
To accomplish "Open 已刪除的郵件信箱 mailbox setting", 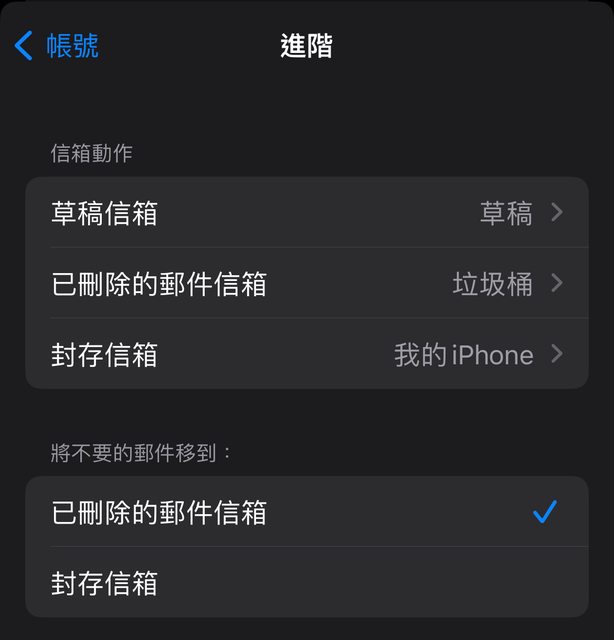I will [306, 284].
